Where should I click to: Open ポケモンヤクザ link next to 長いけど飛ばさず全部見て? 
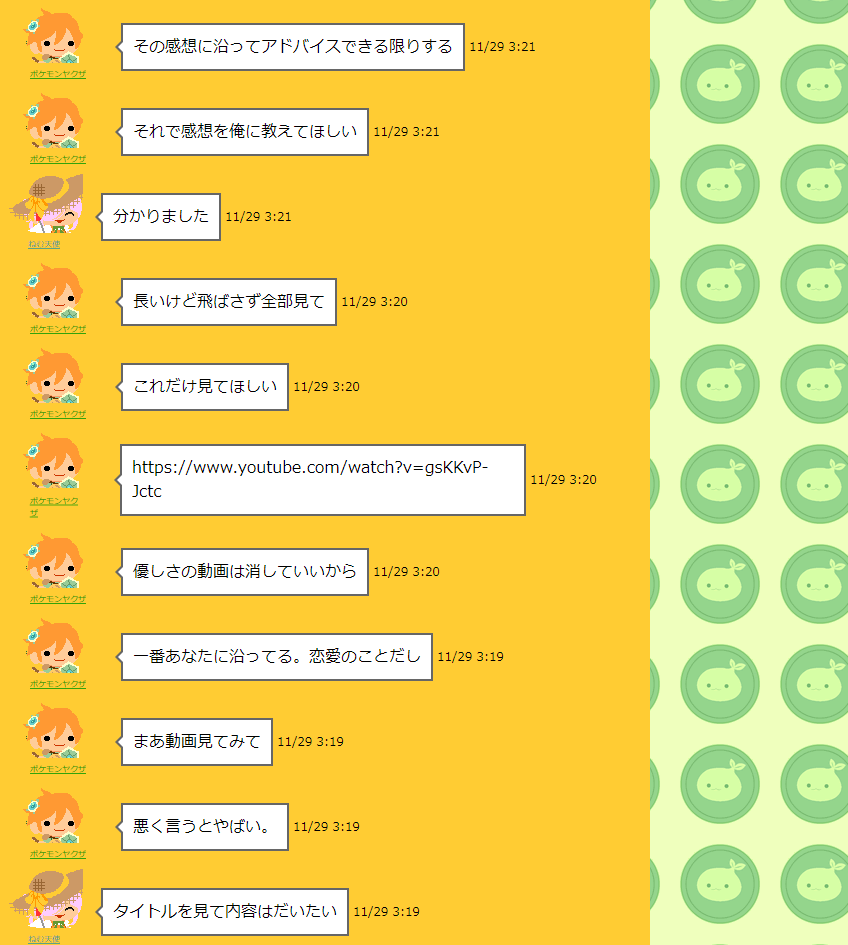coord(57,329)
